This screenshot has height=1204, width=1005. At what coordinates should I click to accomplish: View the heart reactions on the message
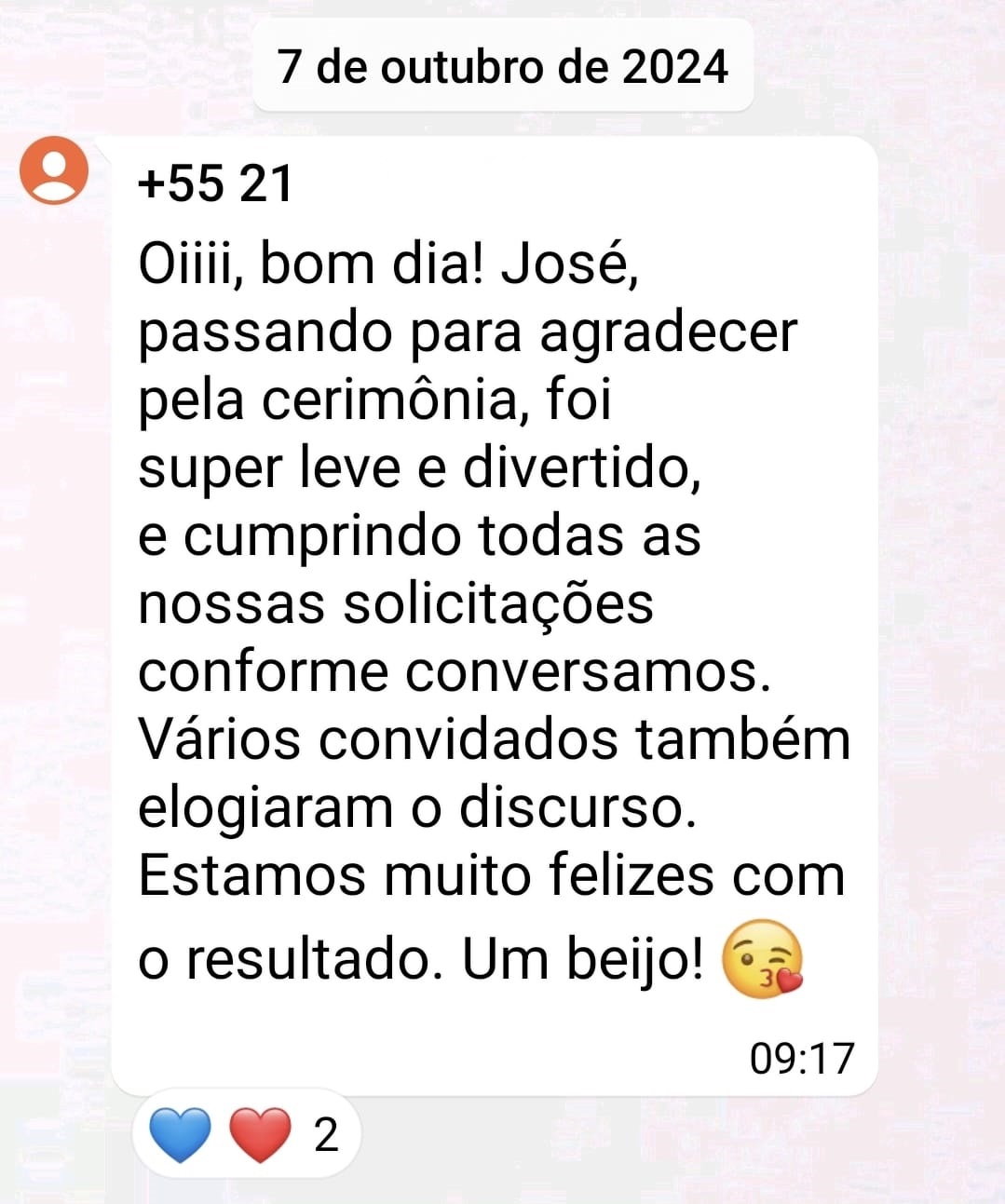coord(245,1135)
